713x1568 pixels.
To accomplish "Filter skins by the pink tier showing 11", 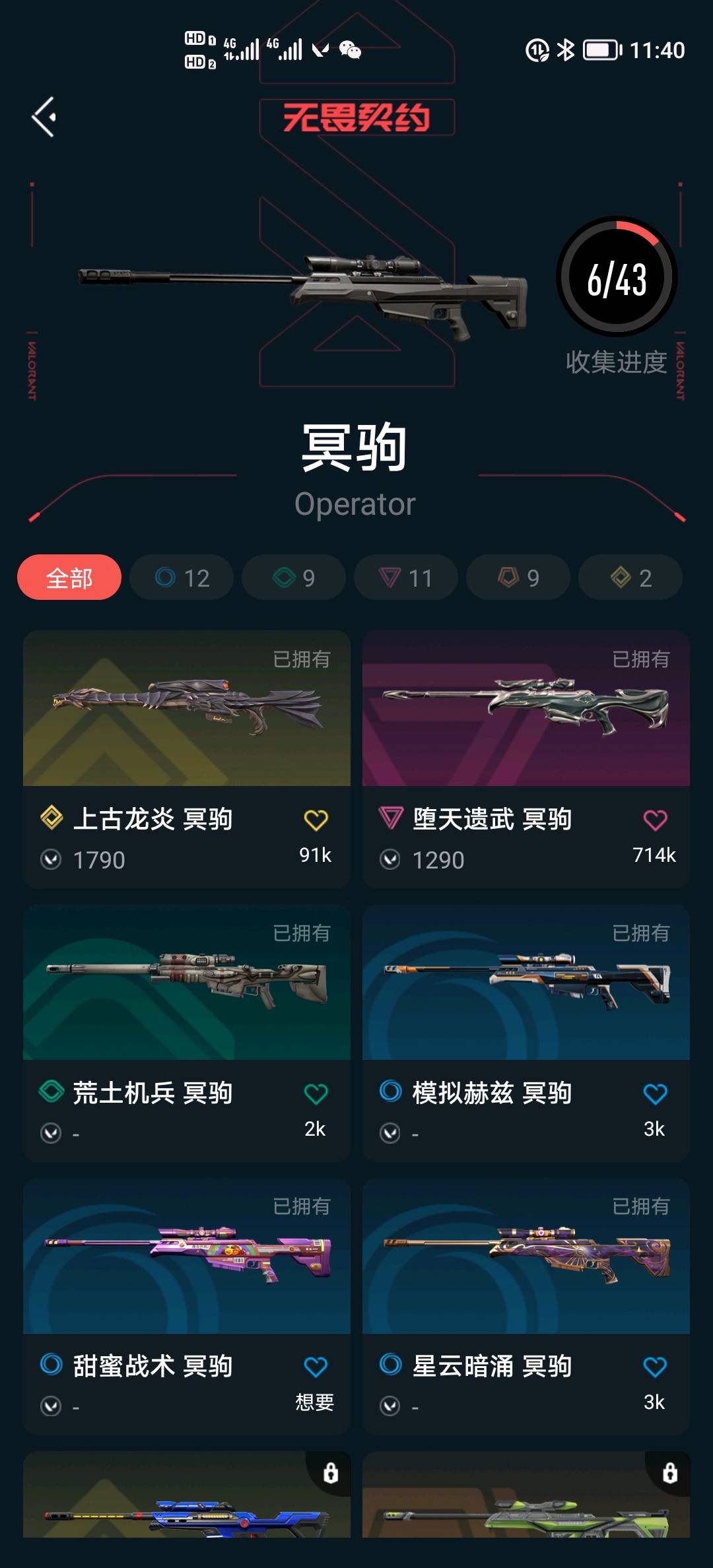I will [405, 577].
